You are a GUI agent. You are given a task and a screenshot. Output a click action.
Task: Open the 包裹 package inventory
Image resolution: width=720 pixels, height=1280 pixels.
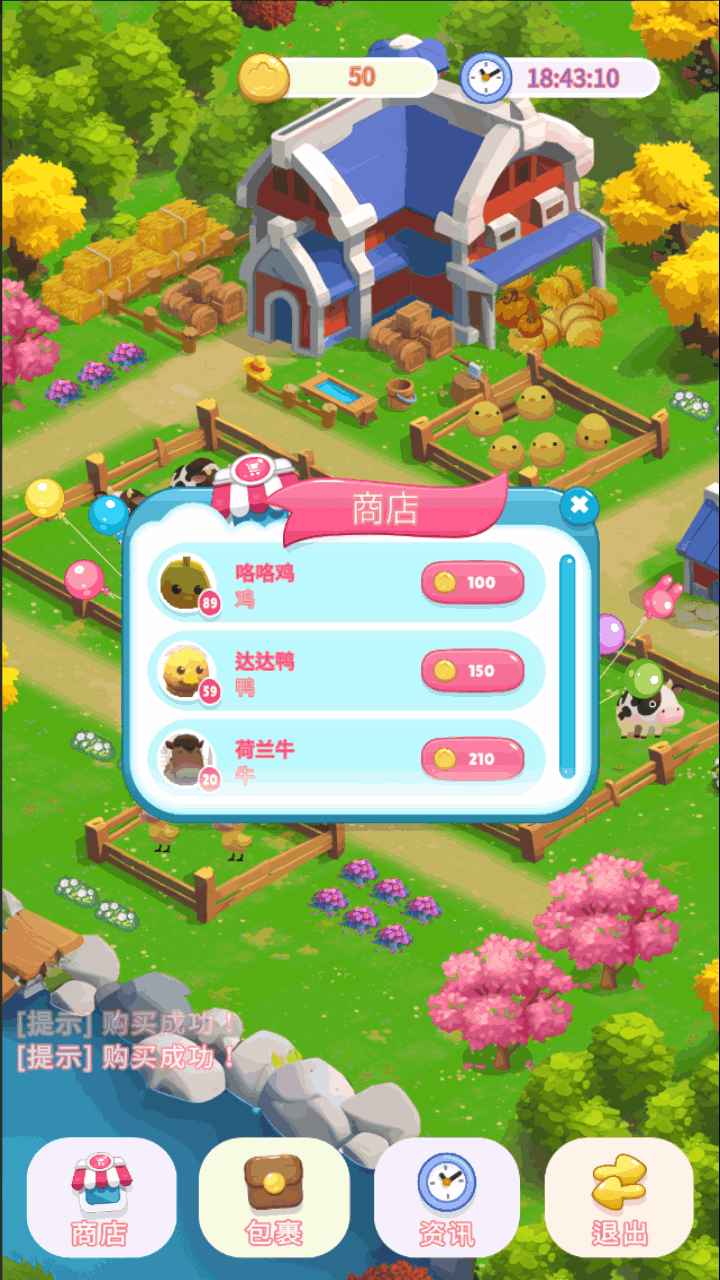coord(273,1197)
